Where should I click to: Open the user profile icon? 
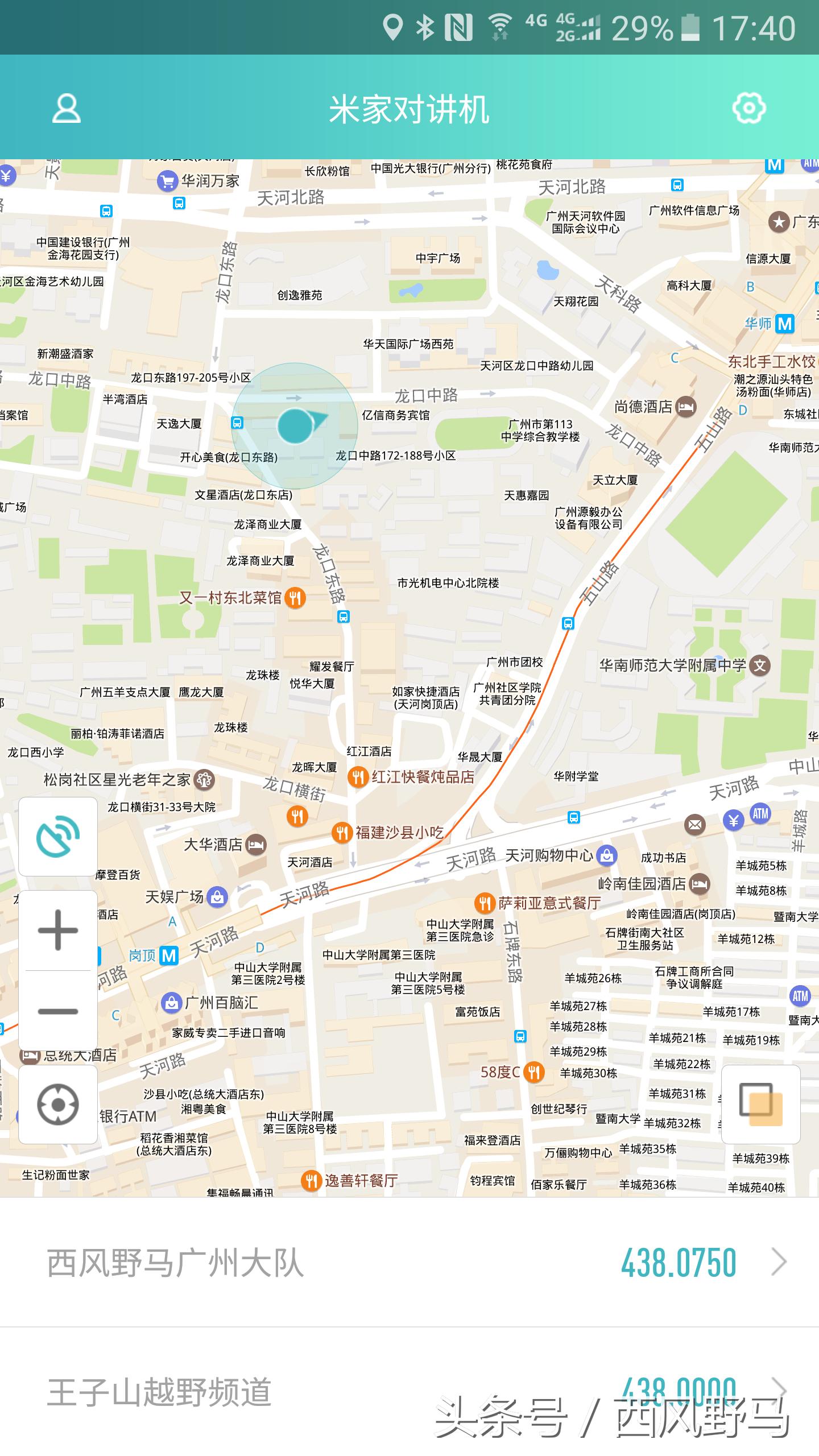(x=67, y=109)
